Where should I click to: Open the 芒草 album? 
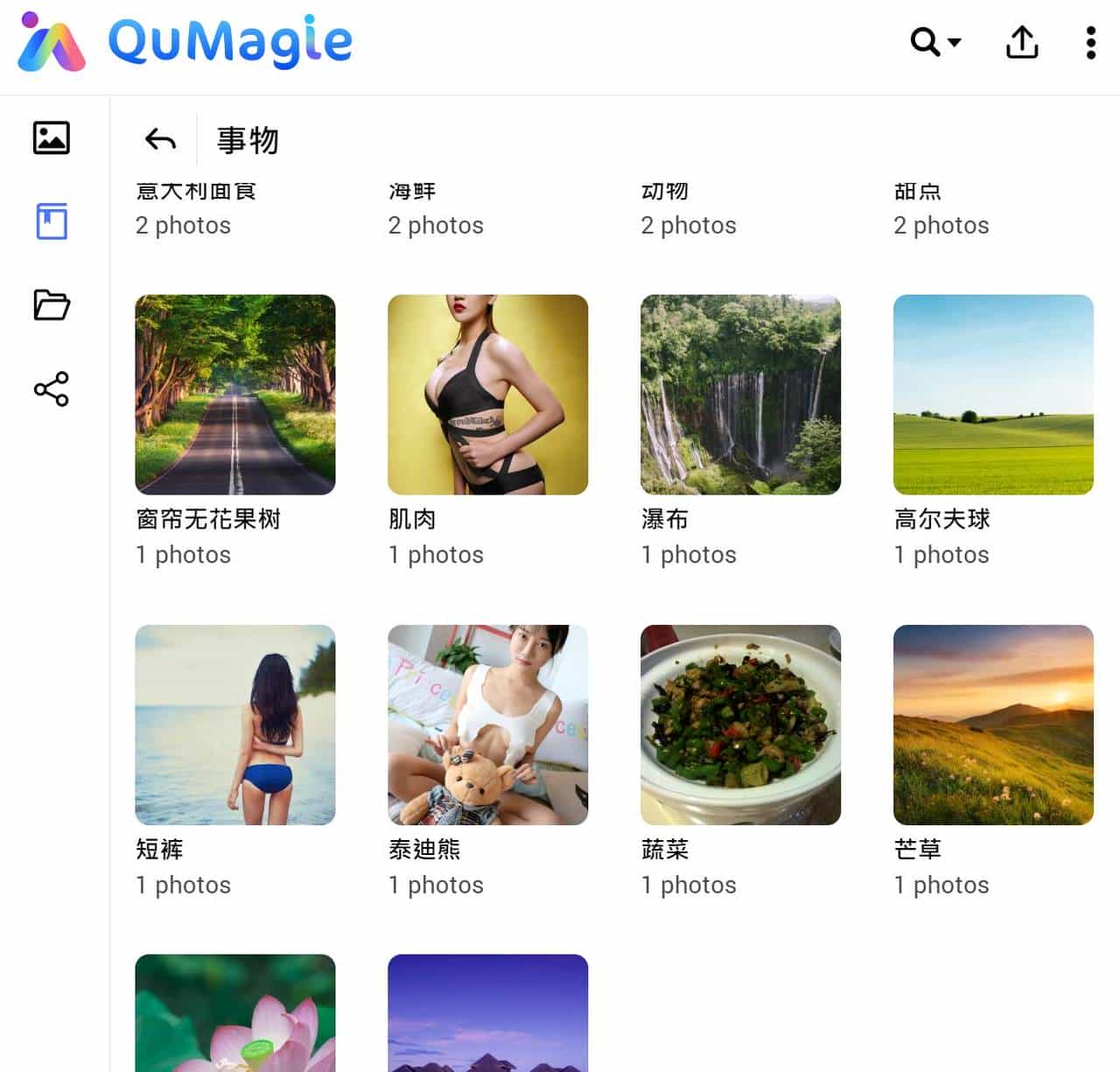pos(993,725)
